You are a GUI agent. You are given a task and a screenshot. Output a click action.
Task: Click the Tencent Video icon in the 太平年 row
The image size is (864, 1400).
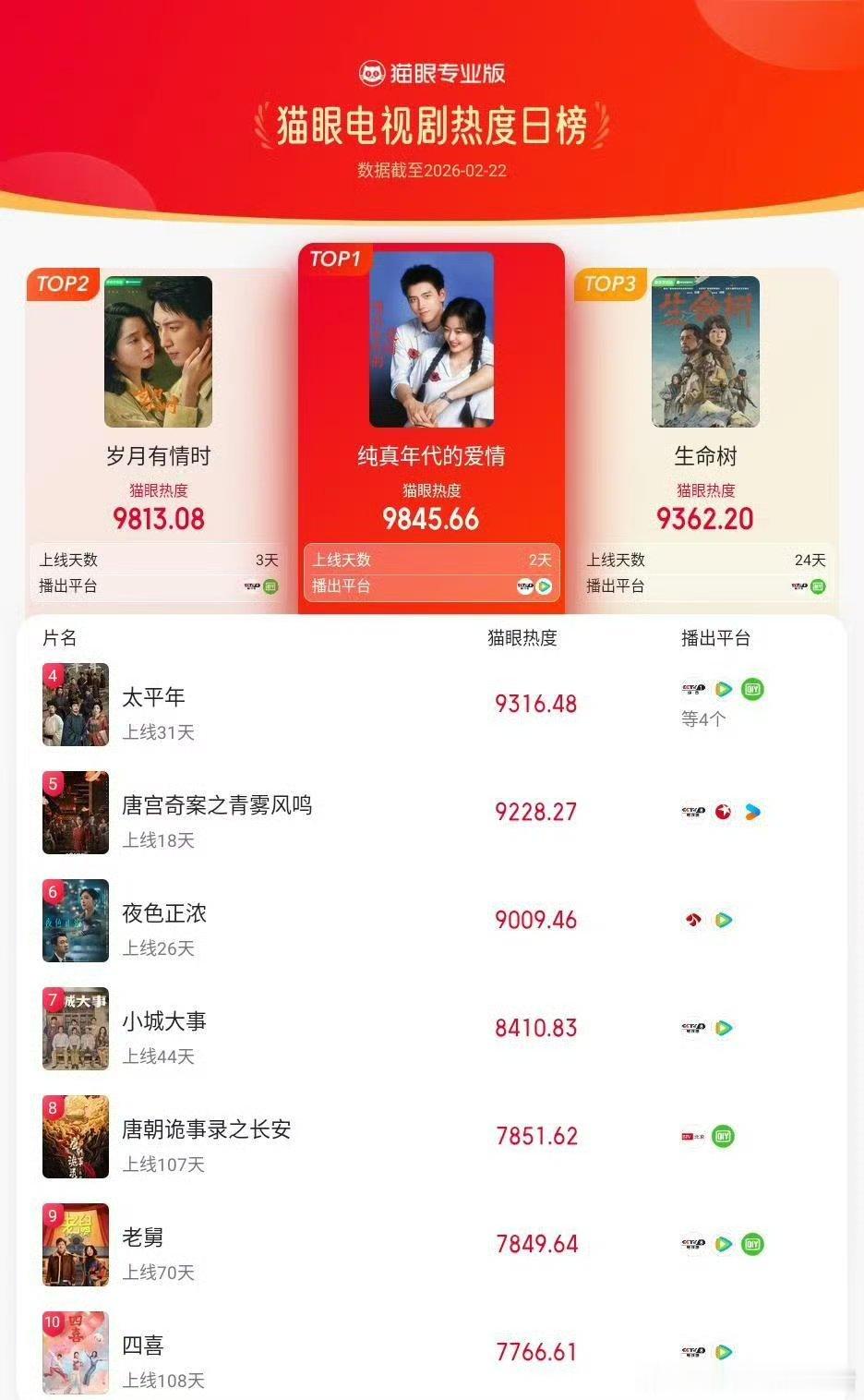point(723,689)
